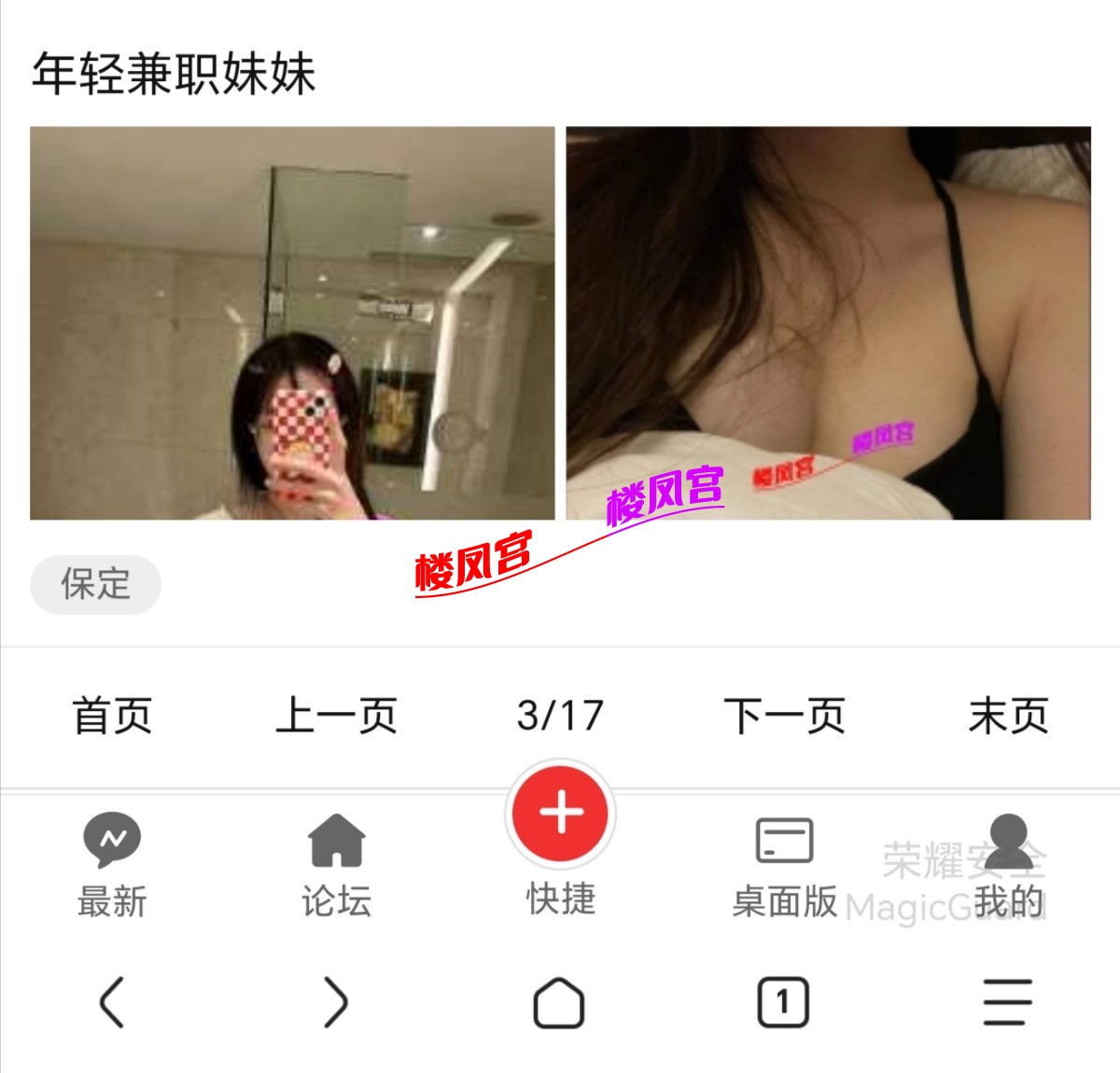Tap the red plus 快捷 button
Viewport: 1120px width, 1073px height.
coord(560,814)
